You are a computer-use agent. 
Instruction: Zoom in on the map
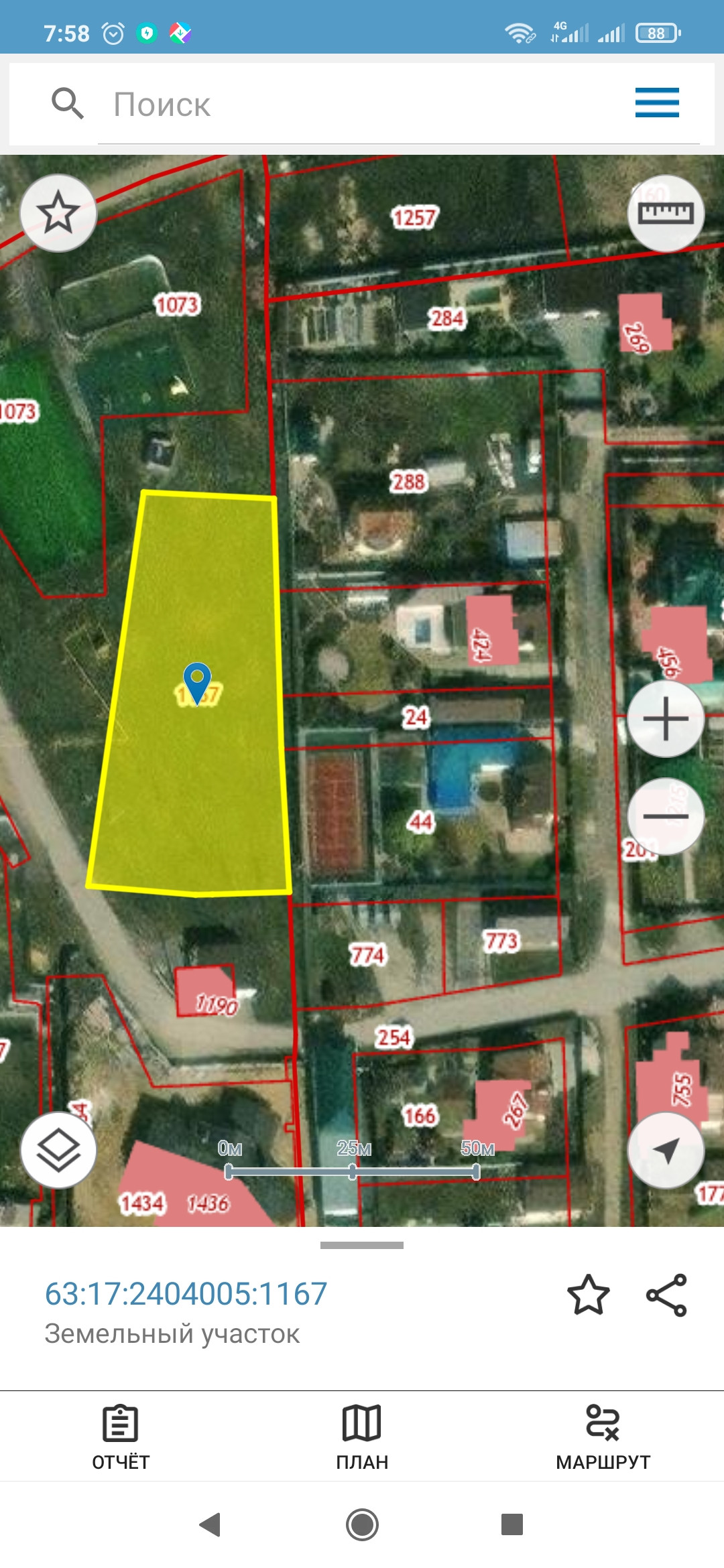(x=665, y=719)
